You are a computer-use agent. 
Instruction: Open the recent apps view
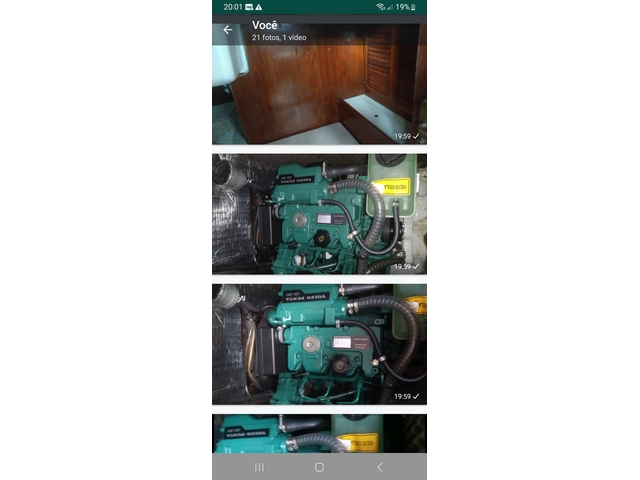[x=259, y=467]
